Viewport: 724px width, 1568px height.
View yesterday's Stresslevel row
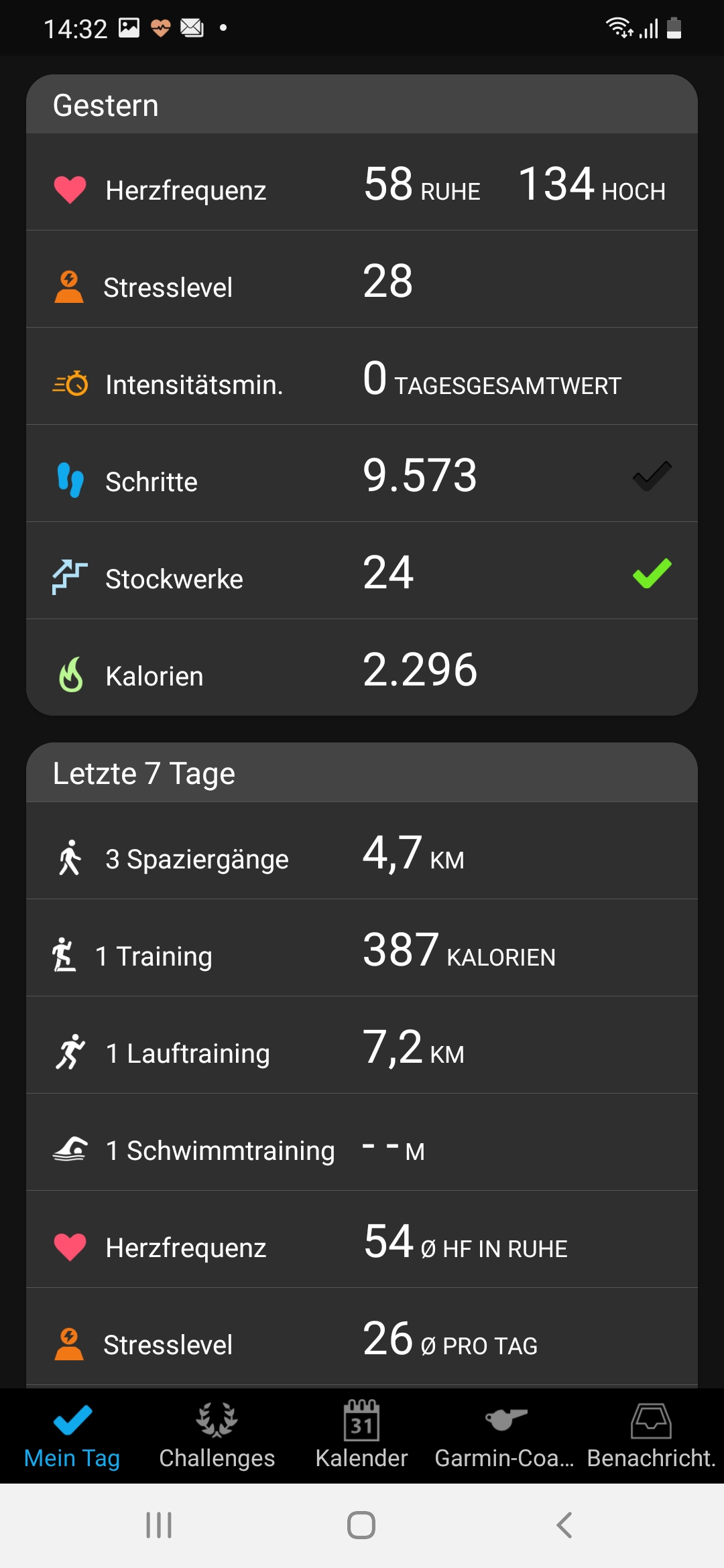tap(362, 280)
